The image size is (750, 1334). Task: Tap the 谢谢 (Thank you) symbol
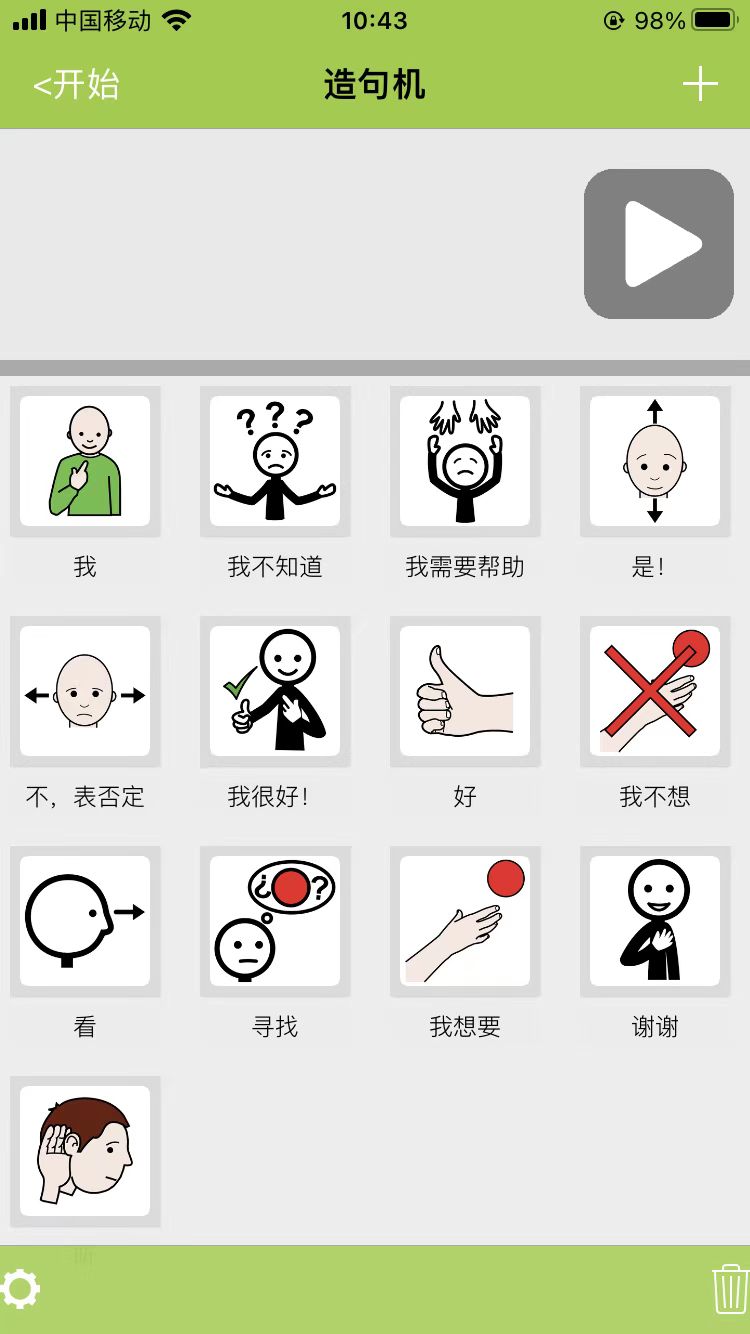tap(655, 920)
